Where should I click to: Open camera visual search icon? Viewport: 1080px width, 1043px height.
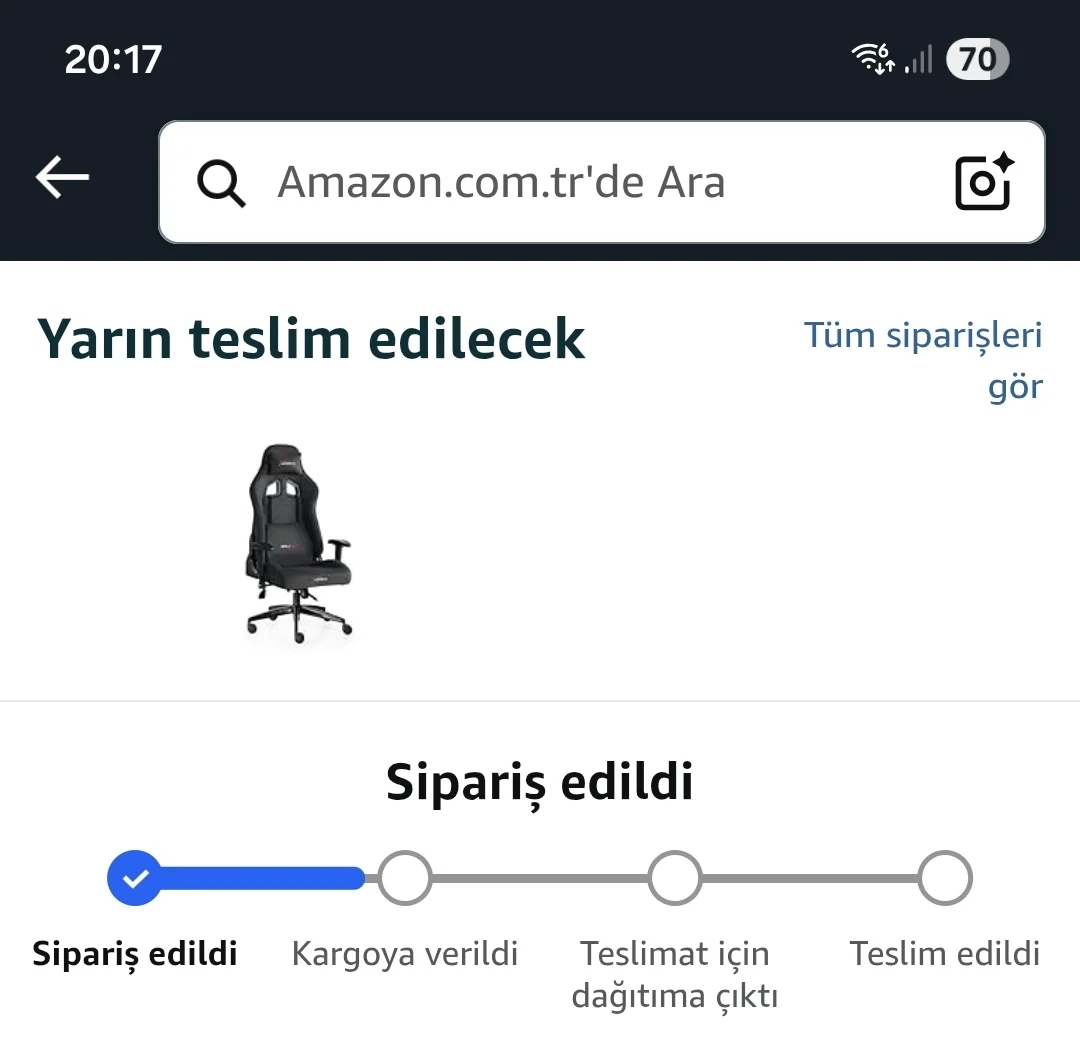tap(983, 182)
